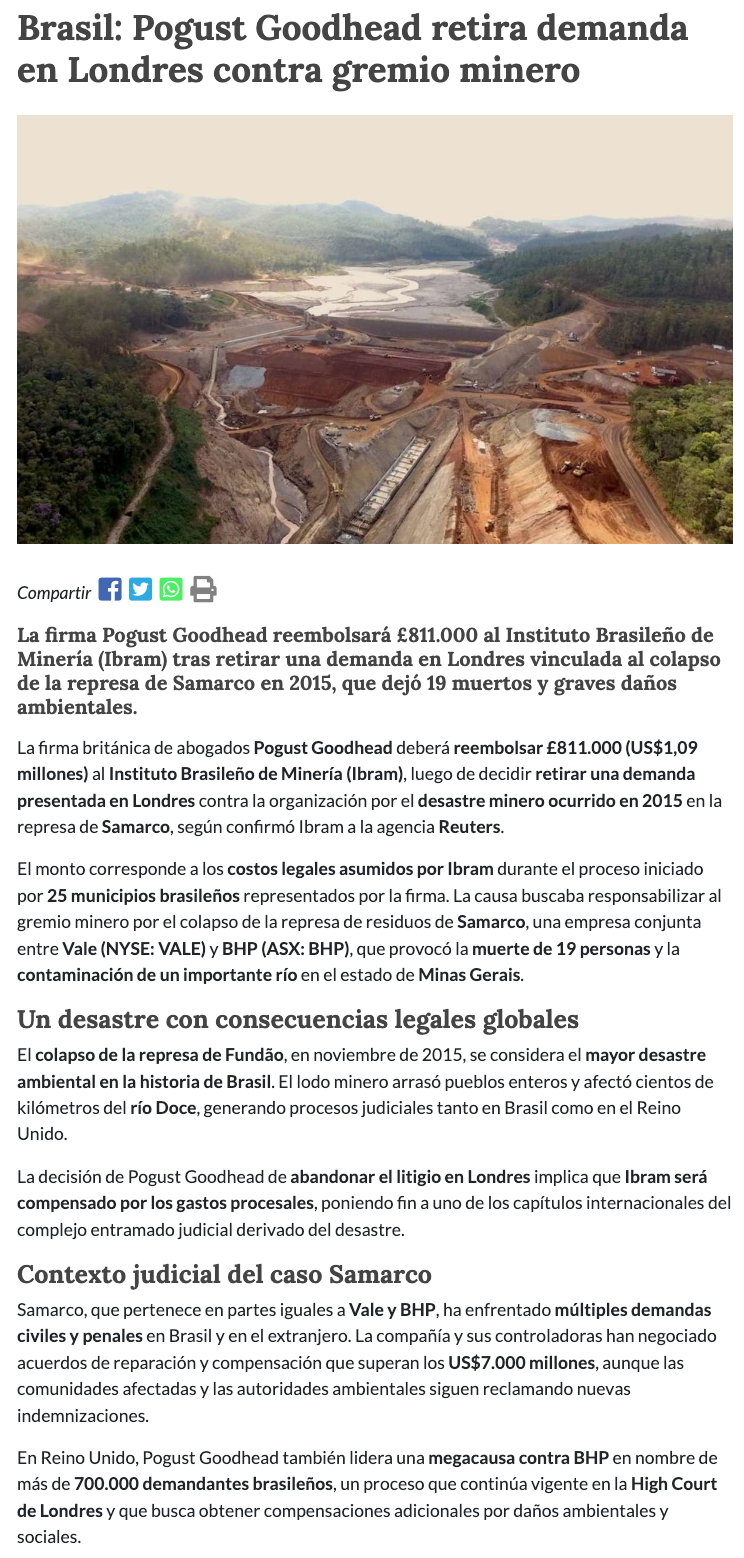
Task: Share the article via WhatsApp
Action: point(172,590)
